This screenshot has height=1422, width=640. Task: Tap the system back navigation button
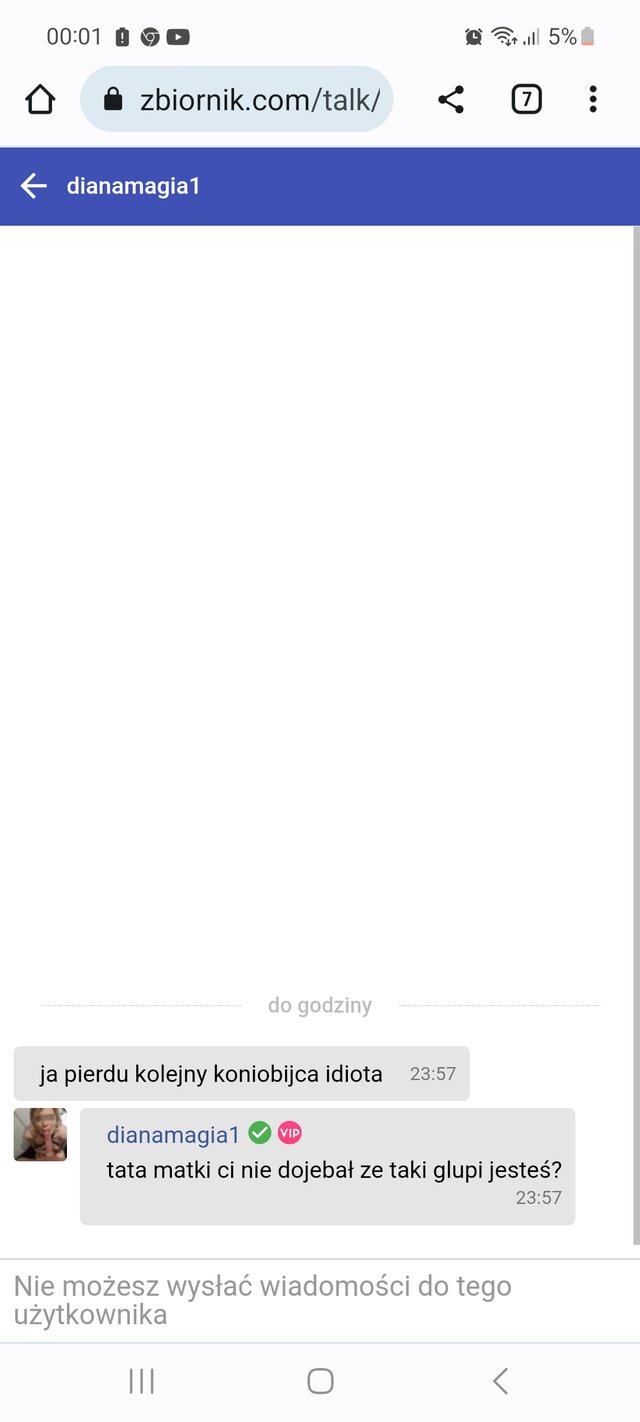(500, 1381)
